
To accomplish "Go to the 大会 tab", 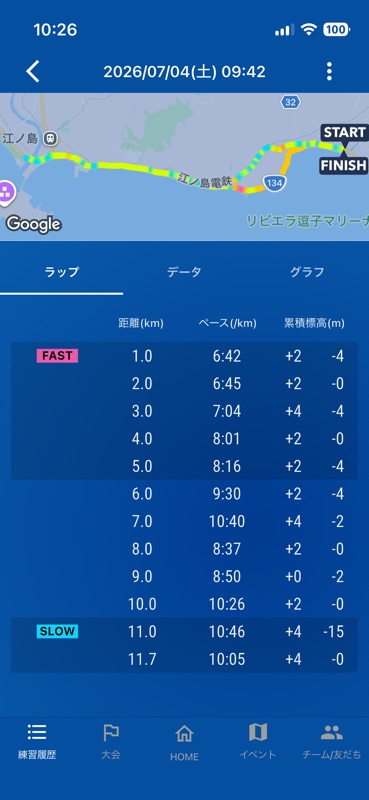I will [x=111, y=742].
